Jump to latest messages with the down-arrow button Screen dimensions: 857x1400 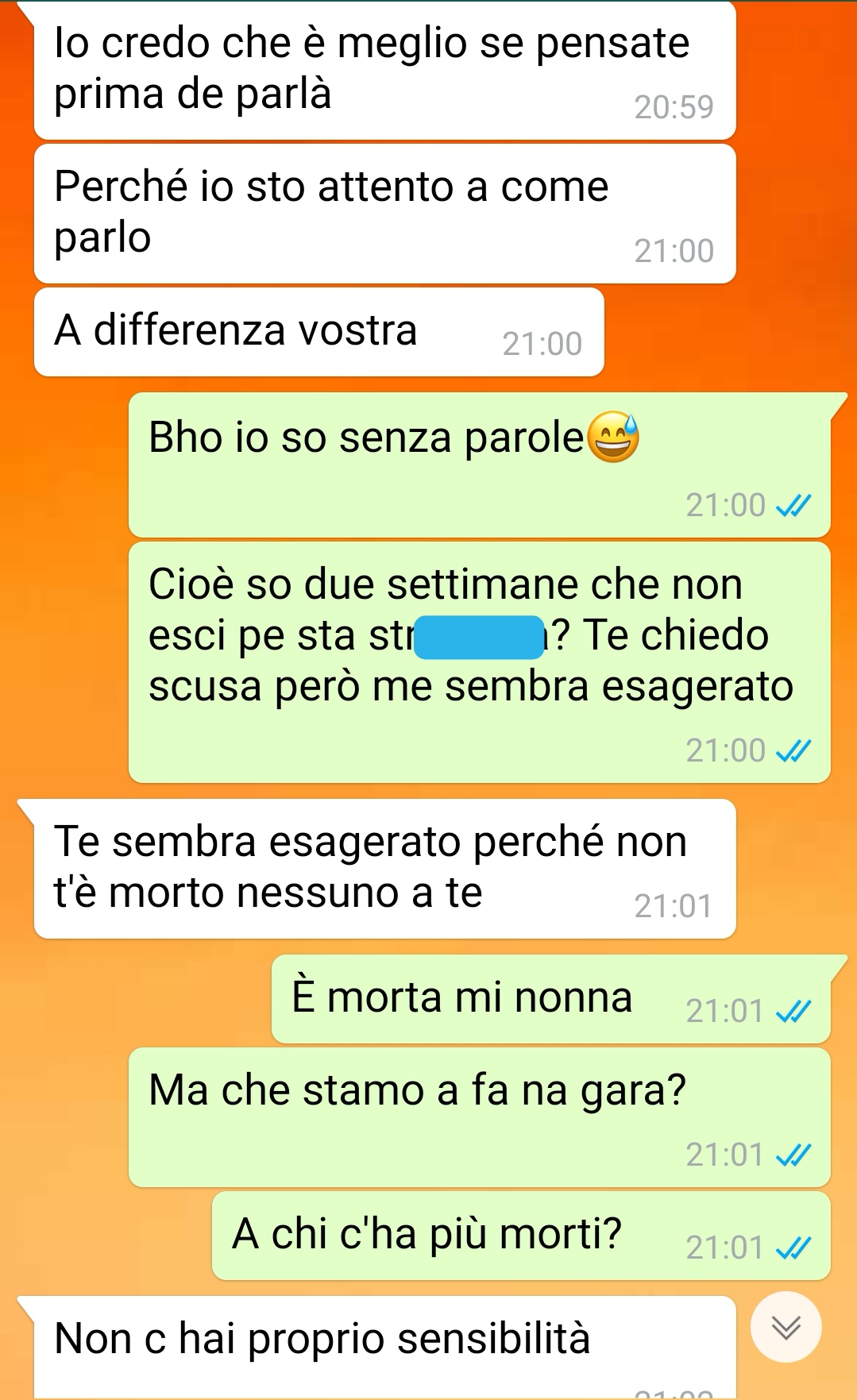[786, 1327]
